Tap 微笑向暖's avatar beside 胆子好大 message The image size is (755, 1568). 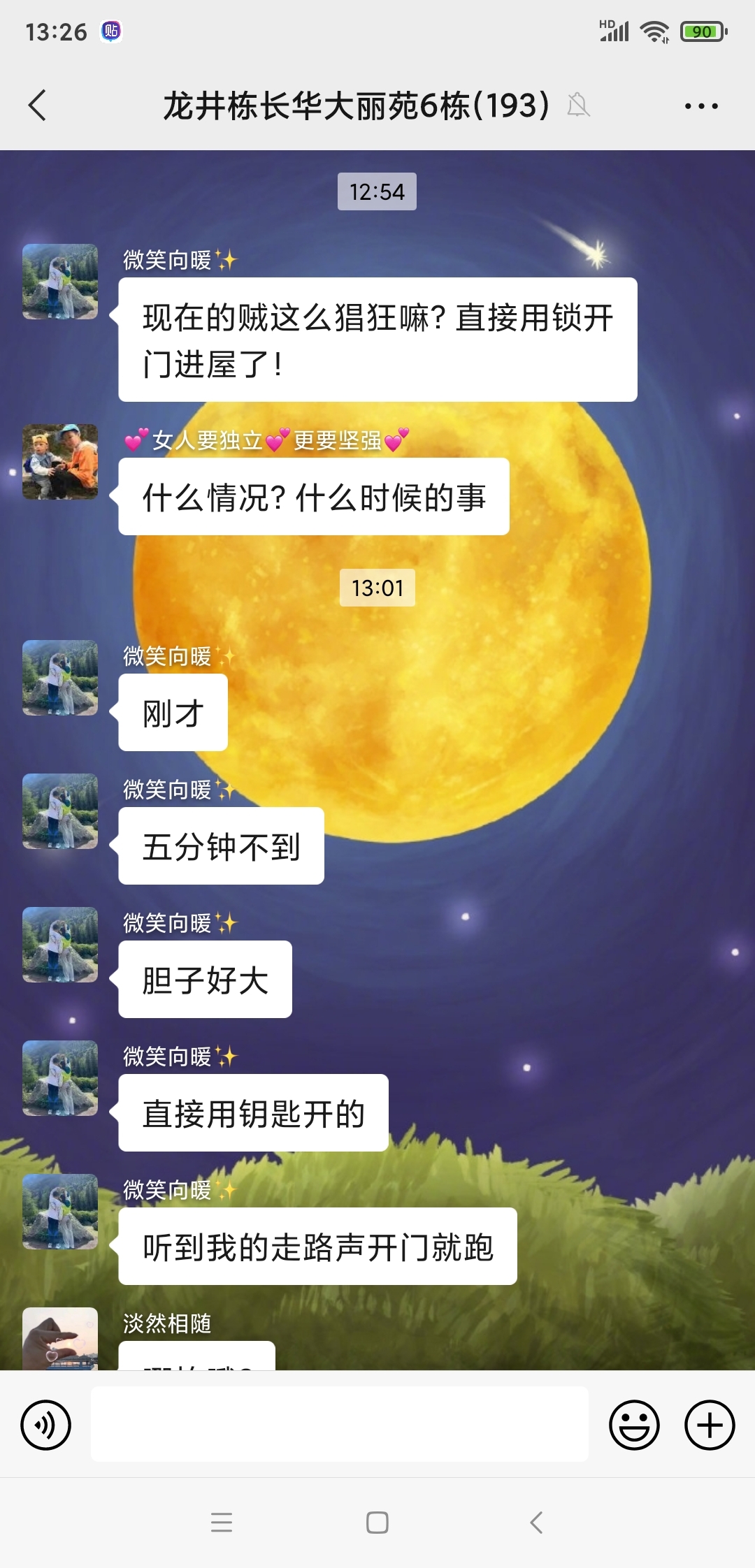[60, 945]
